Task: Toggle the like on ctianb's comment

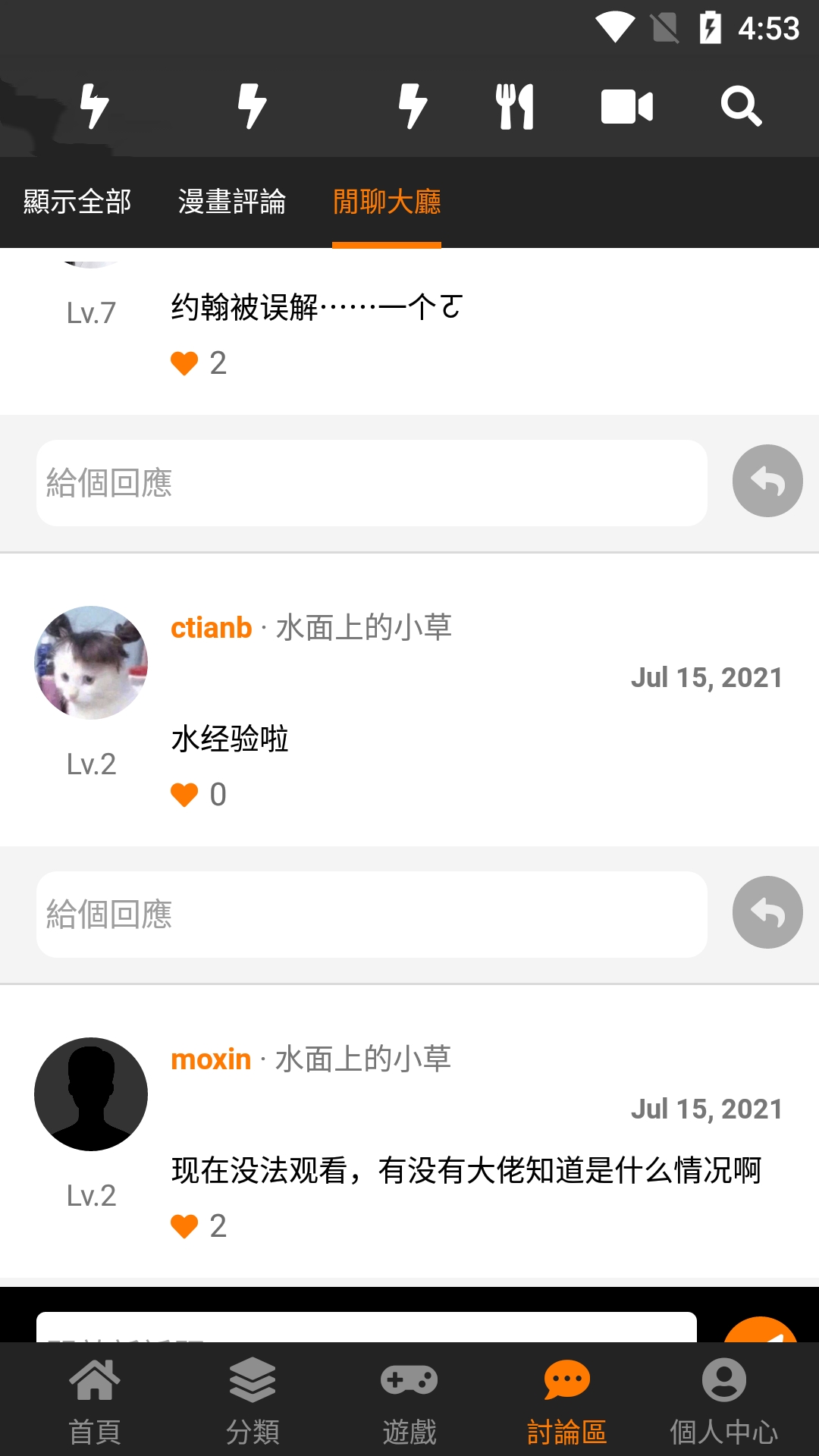Action: 184,793
